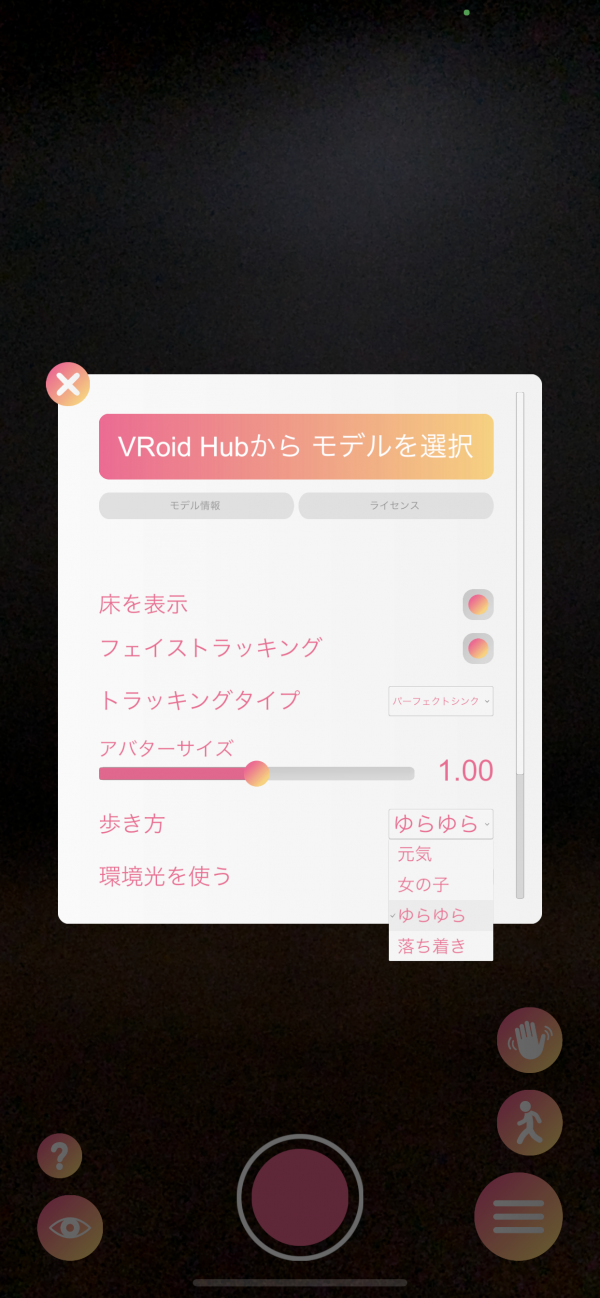
Task: Close the settings panel
Action: [x=68, y=384]
